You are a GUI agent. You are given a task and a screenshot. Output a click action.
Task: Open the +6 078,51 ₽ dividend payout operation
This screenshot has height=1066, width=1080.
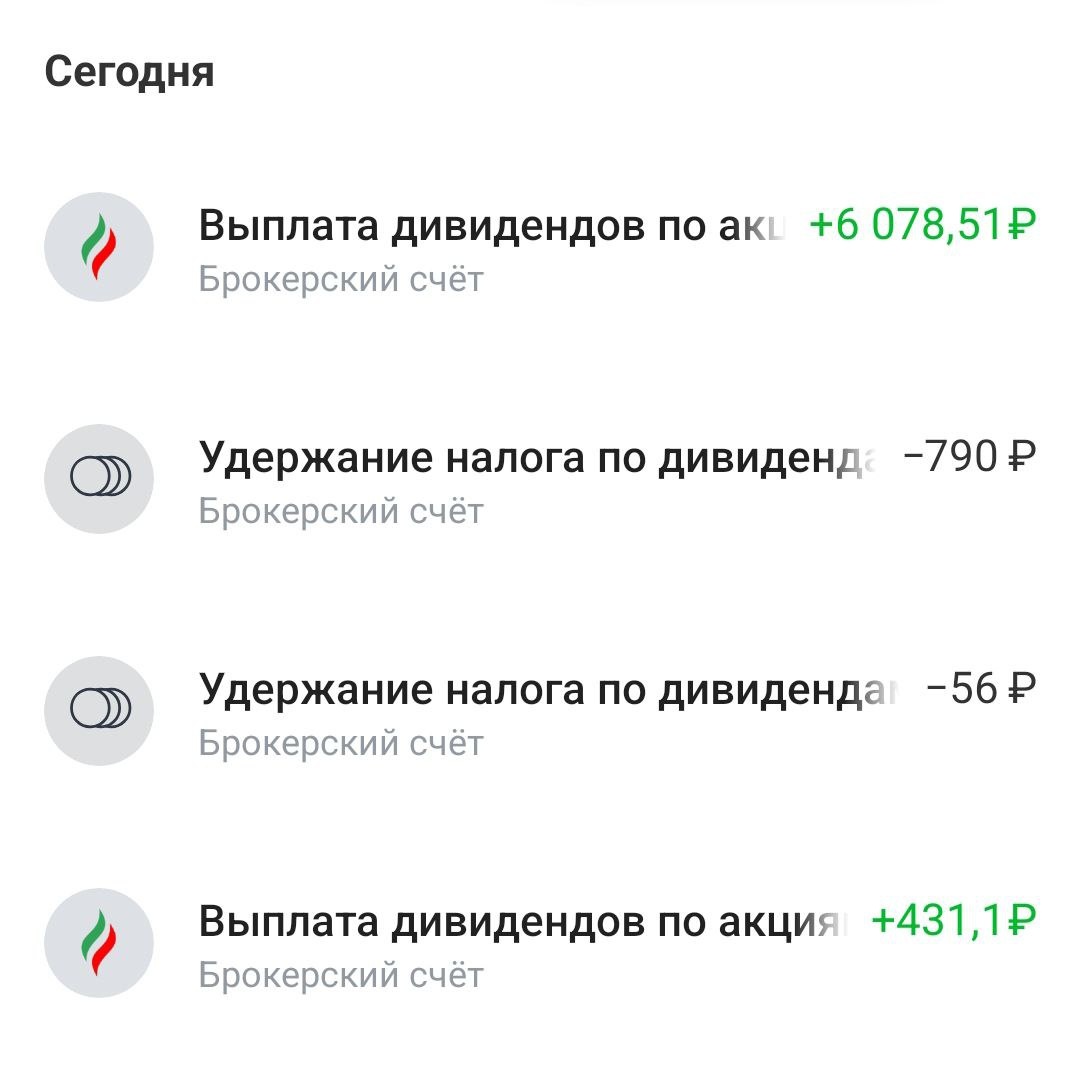[540, 246]
